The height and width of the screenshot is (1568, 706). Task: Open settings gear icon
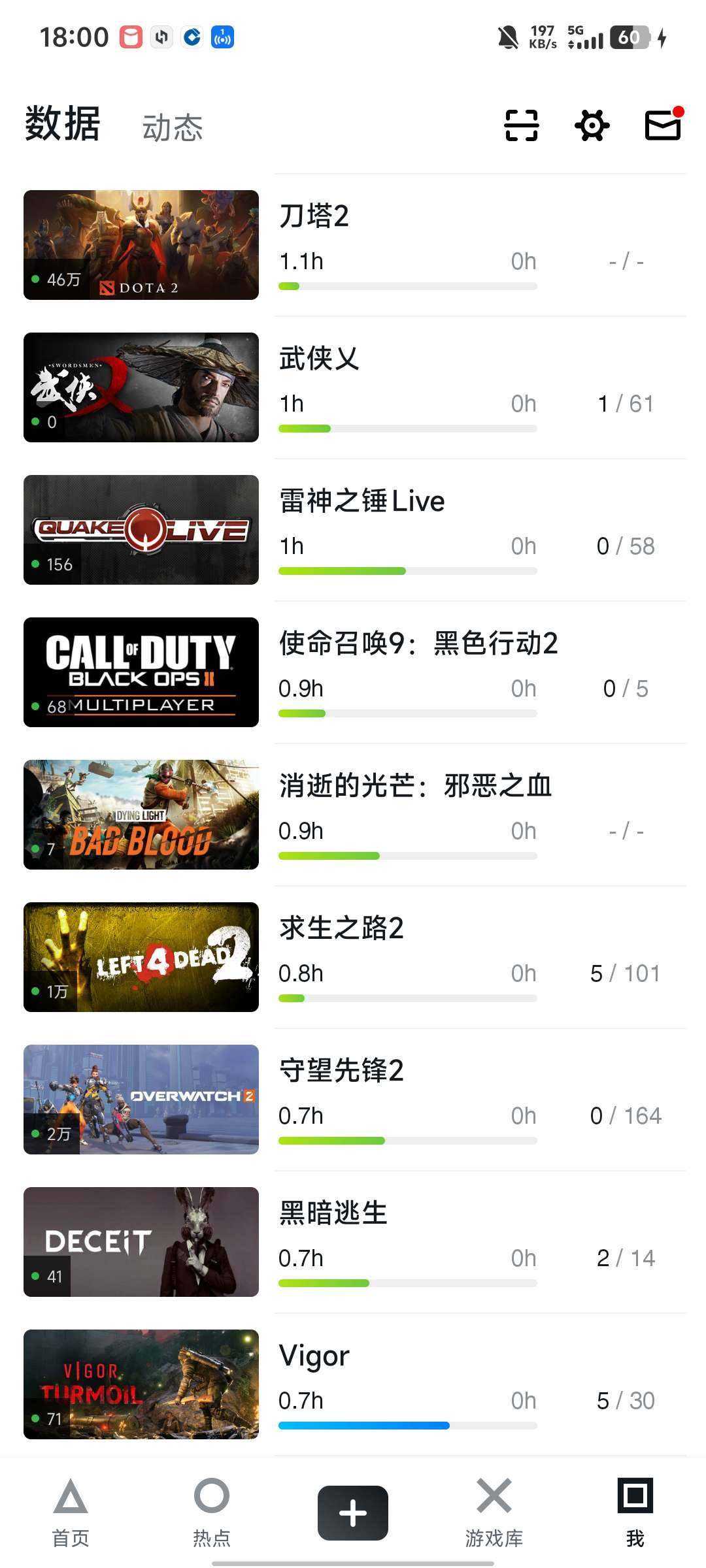[x=592, y=125]
